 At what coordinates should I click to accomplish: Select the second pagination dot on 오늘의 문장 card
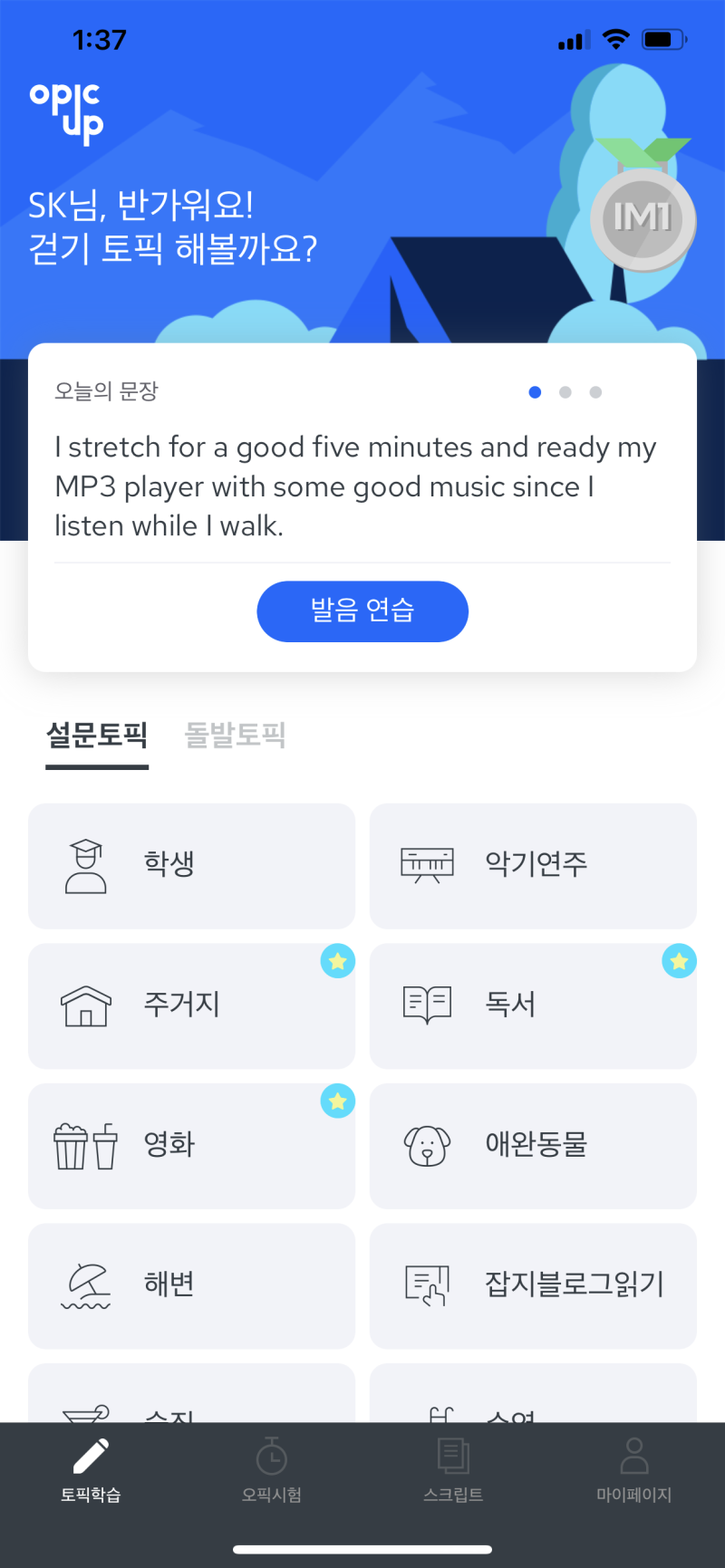(565, 392)
